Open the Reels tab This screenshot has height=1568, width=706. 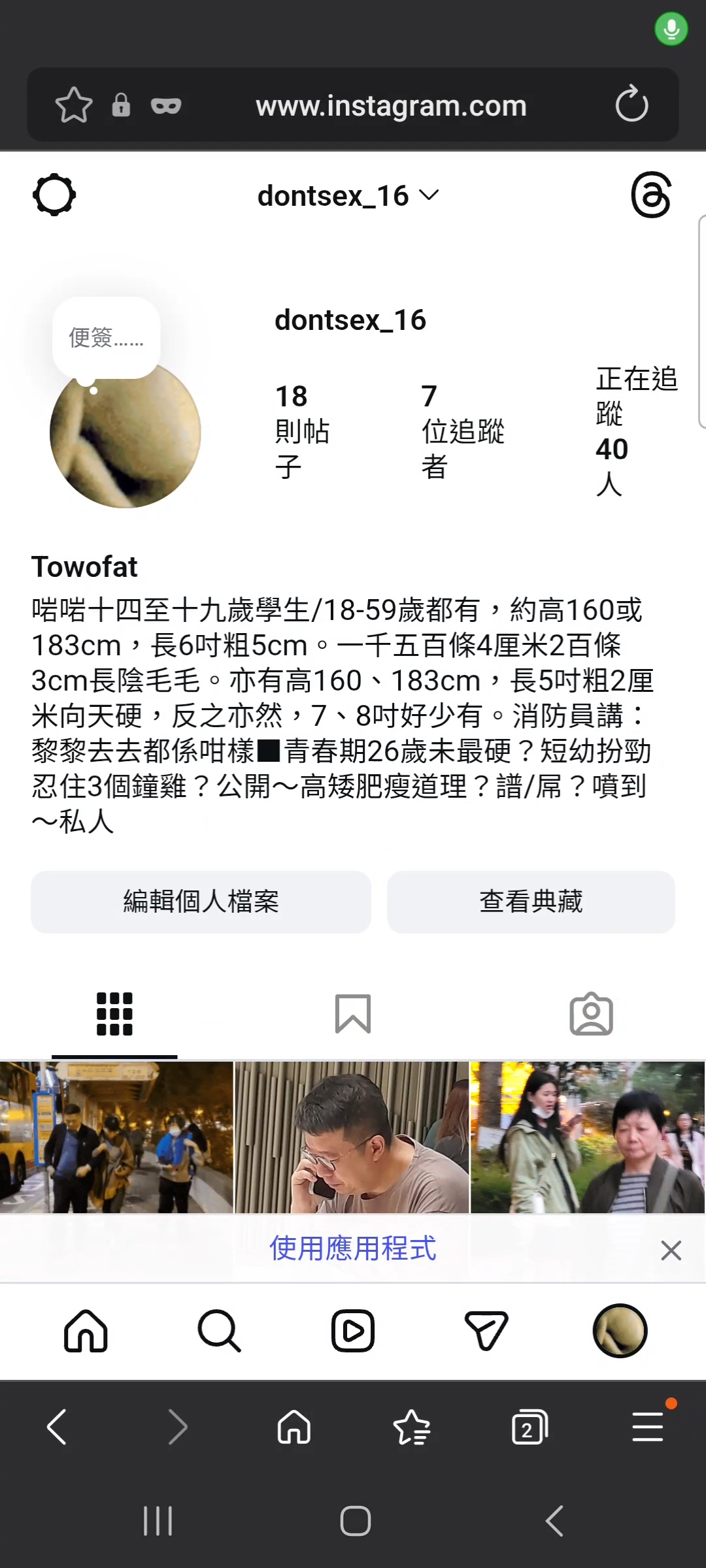pyautogui.click(x=352, y=1331)
